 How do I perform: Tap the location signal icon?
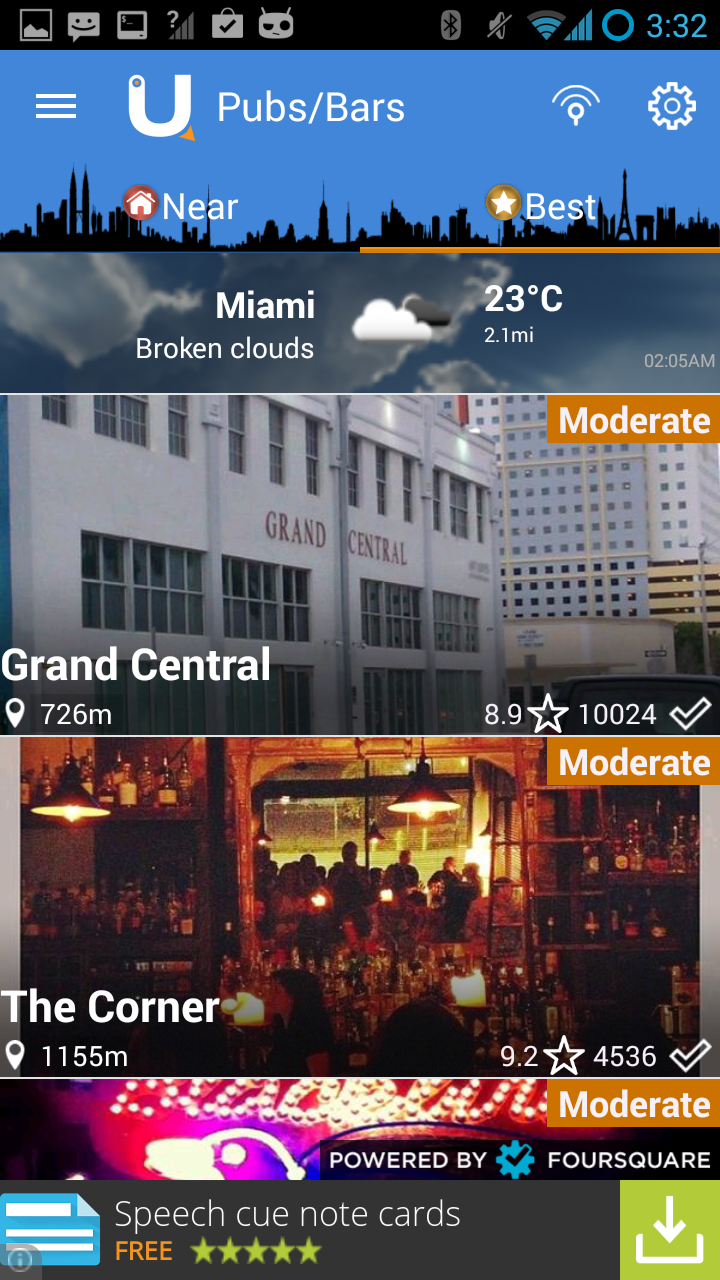pos(575,106)
